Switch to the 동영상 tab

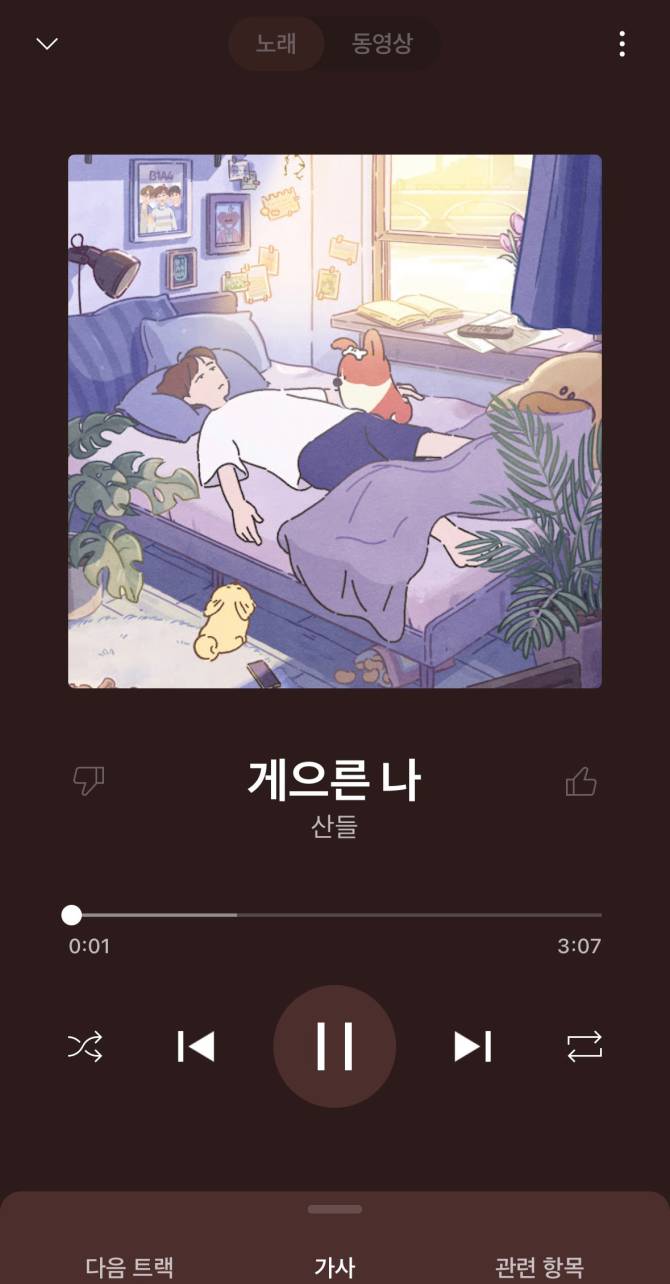pyautogui.click(x=382, y=44)
